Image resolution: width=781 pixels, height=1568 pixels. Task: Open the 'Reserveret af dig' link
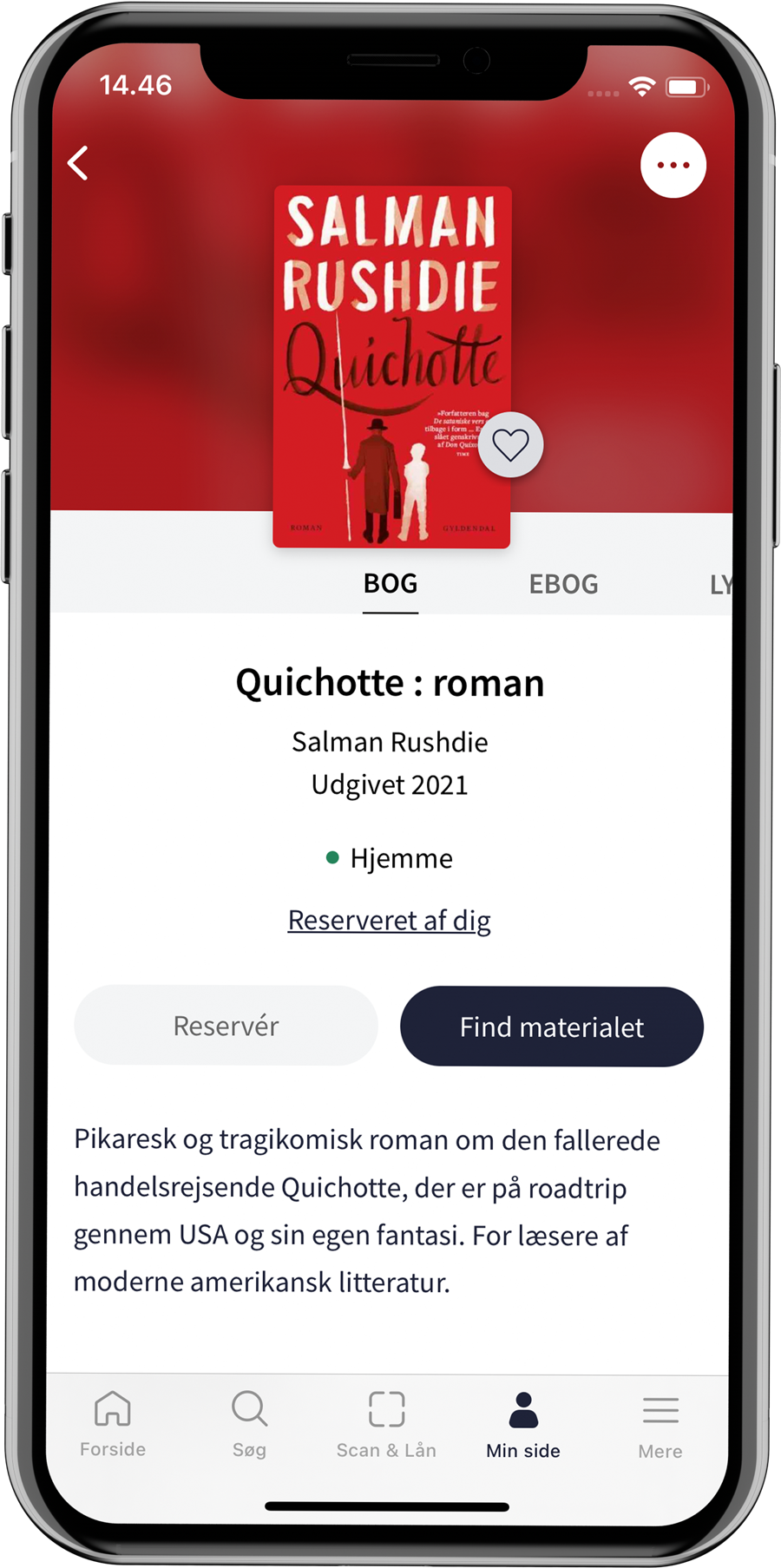(x=389, y=920)
